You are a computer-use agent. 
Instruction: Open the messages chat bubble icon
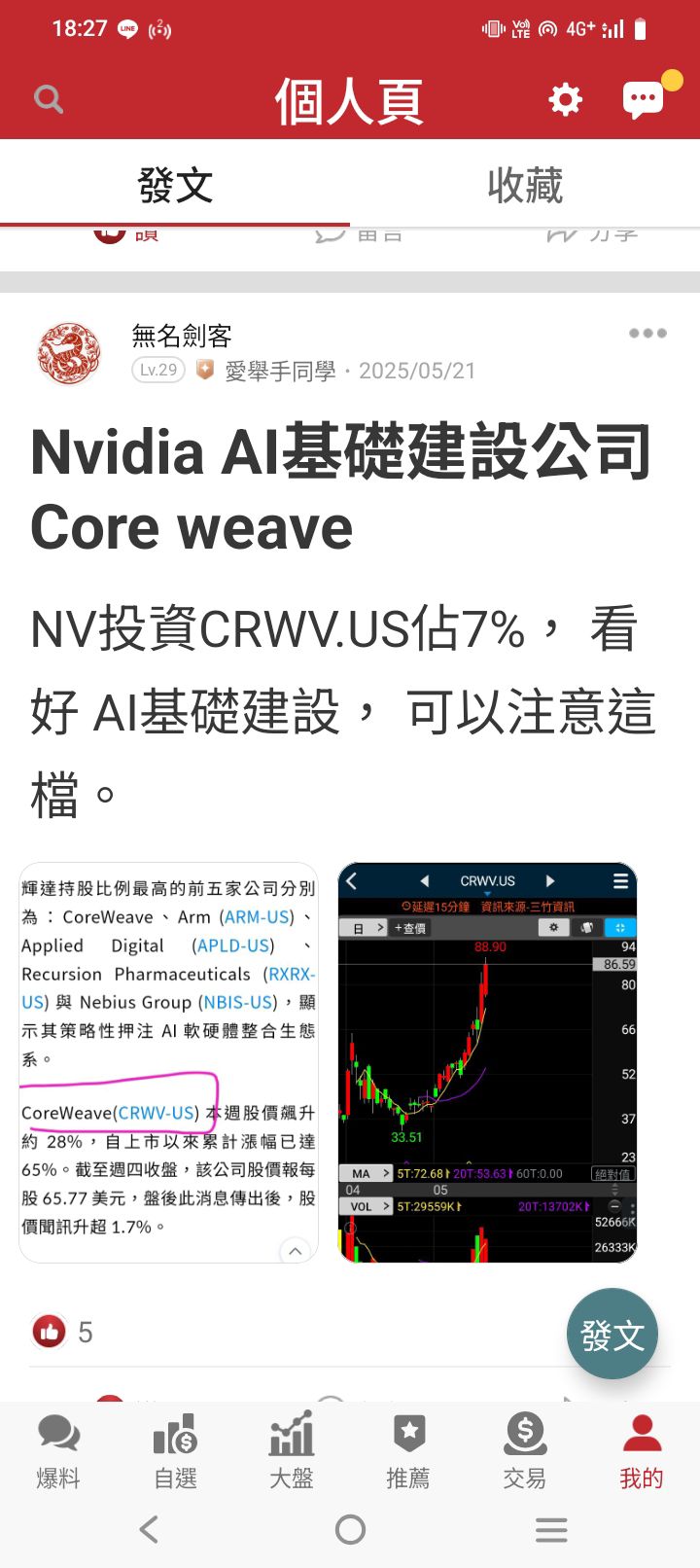point(643,99)
